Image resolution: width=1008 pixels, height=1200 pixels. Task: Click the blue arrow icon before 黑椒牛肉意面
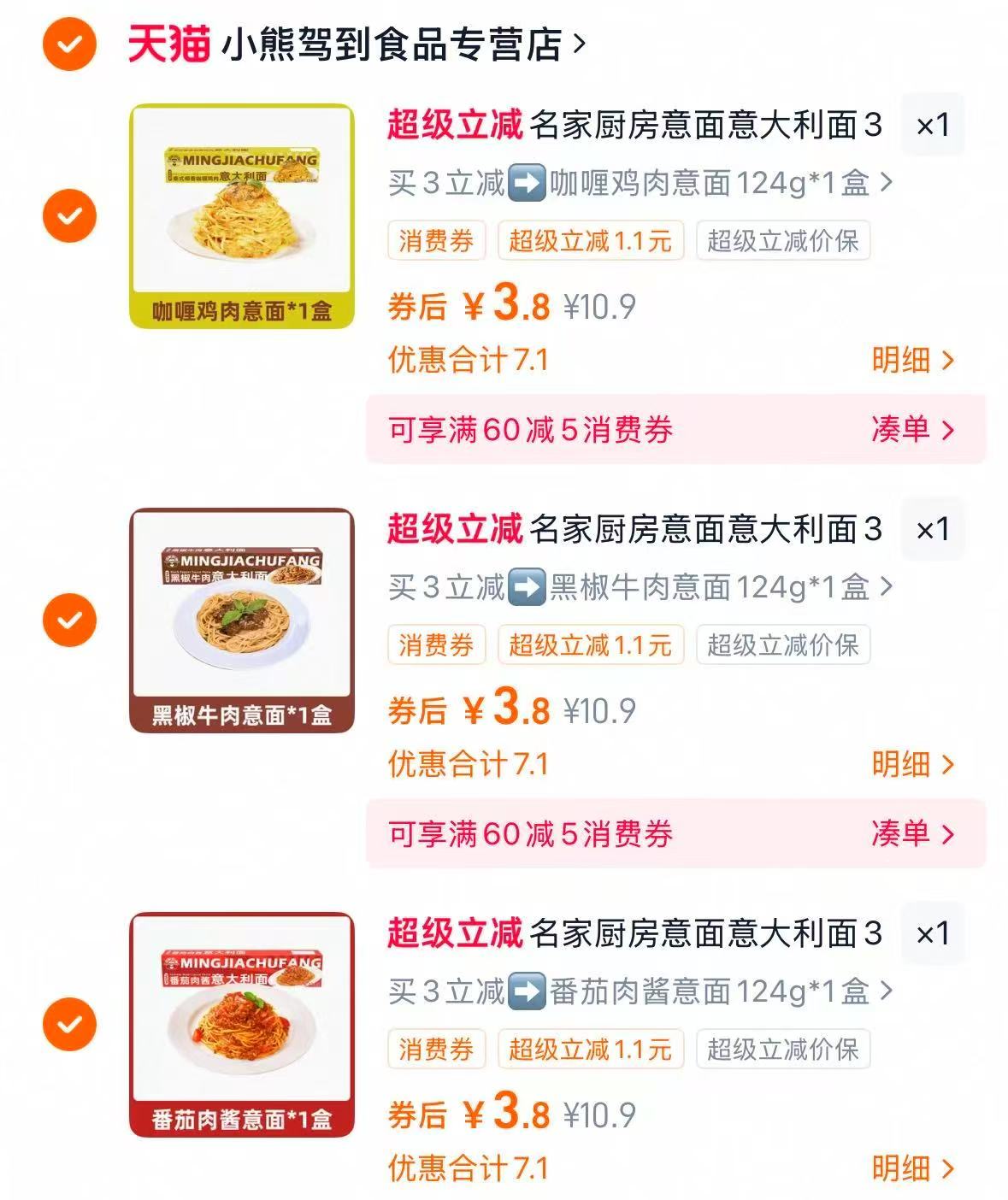coord(527,585)
